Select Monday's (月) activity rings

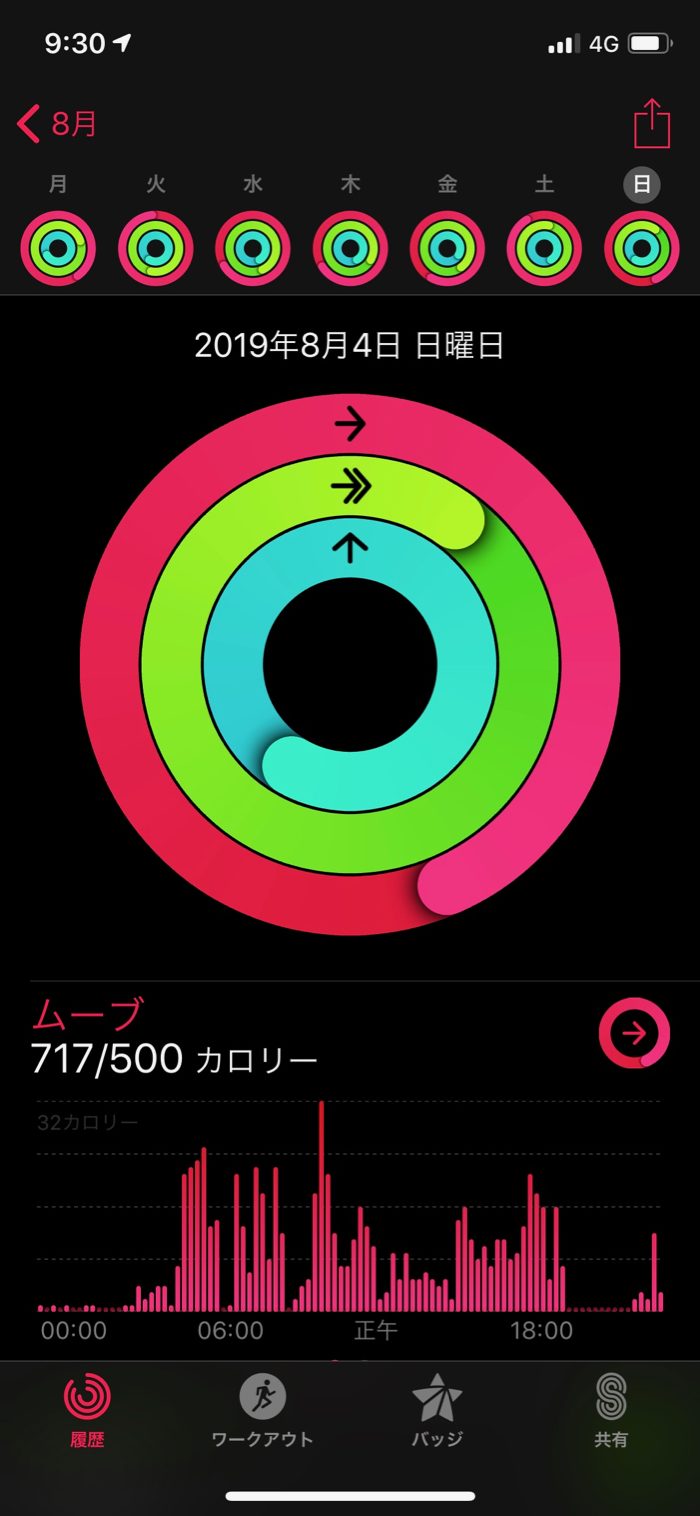pos(58,248)
